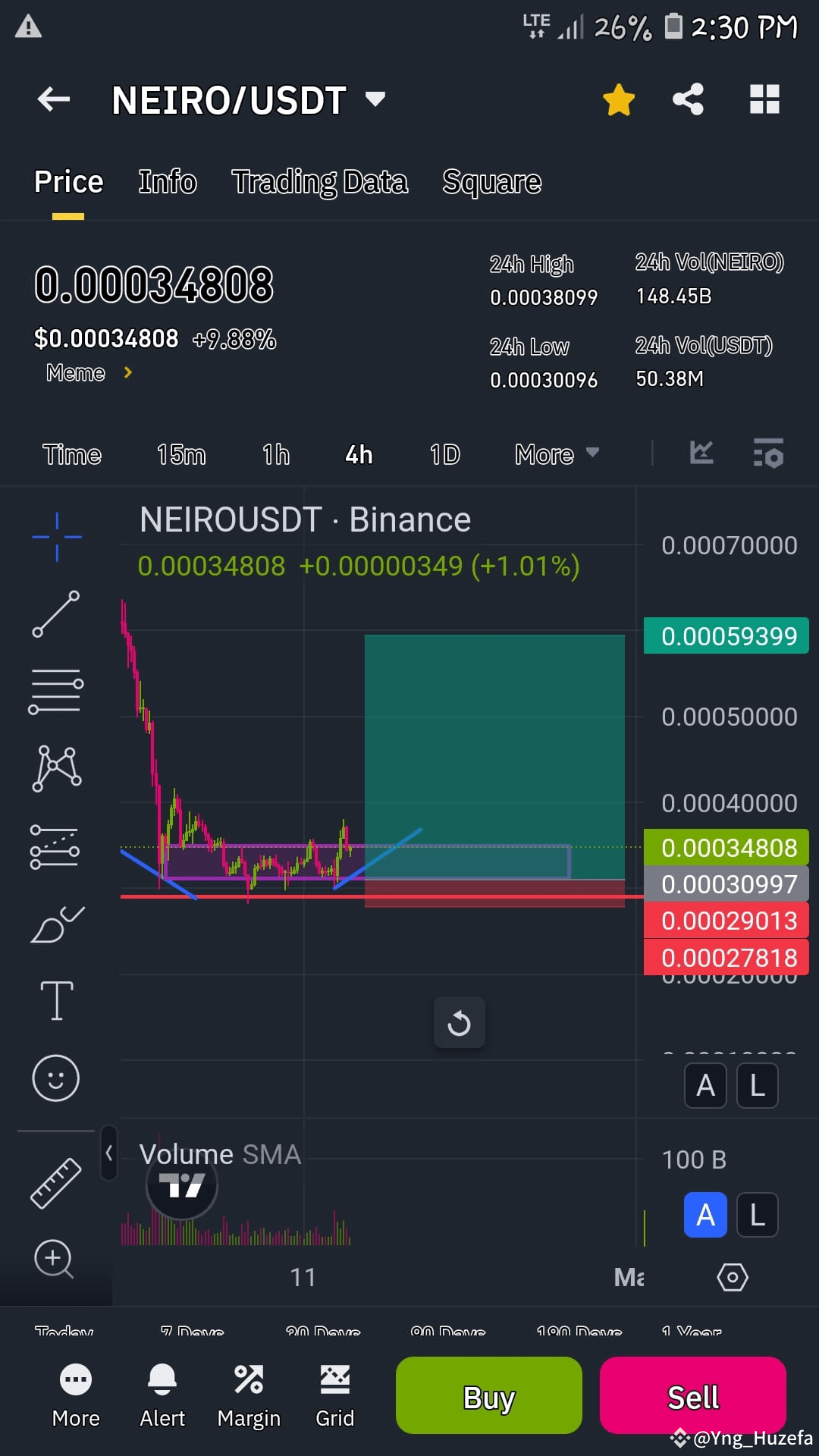Open the emoji sticker tool
Viewport: 819px width, 1456px height.
pyautogui.click(x=56, y=1078)
